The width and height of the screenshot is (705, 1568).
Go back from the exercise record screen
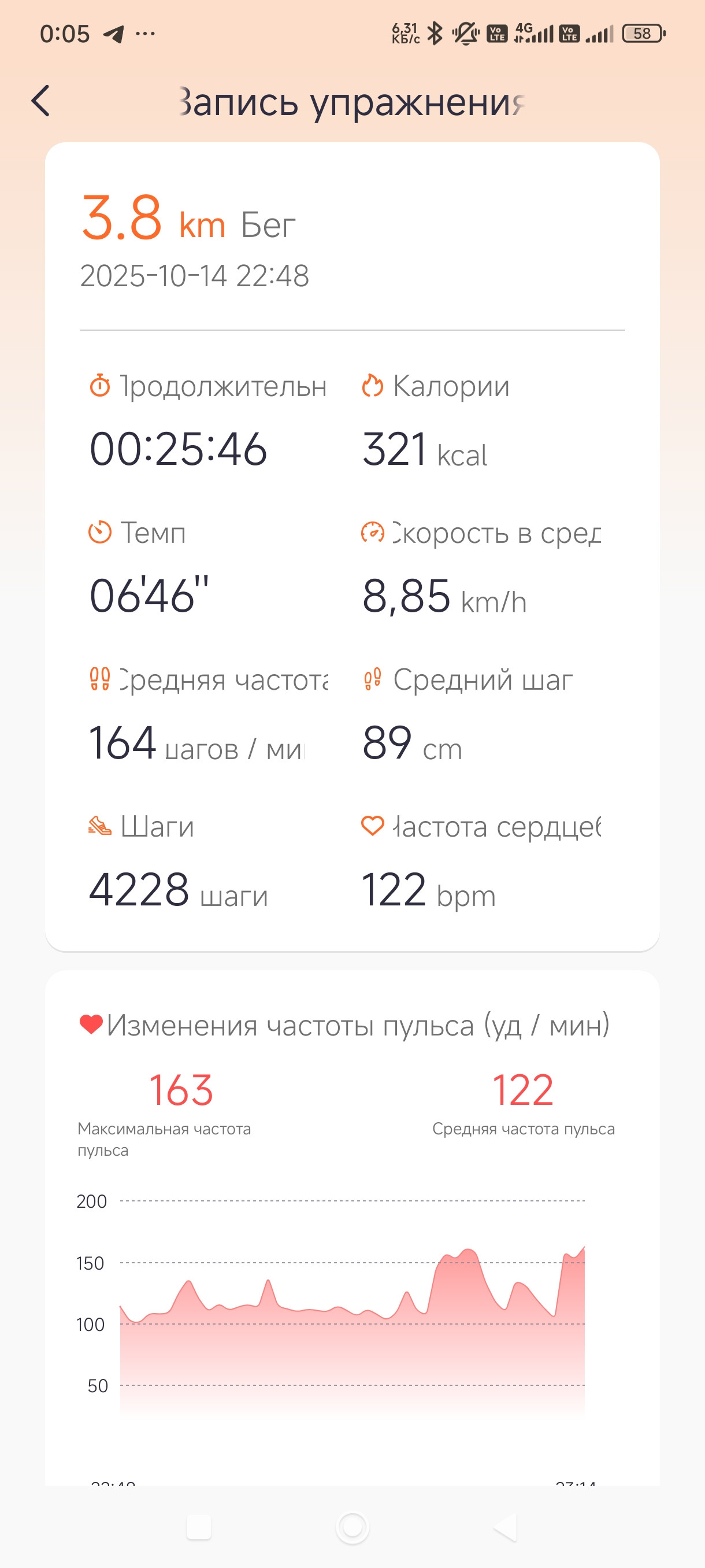41,101
